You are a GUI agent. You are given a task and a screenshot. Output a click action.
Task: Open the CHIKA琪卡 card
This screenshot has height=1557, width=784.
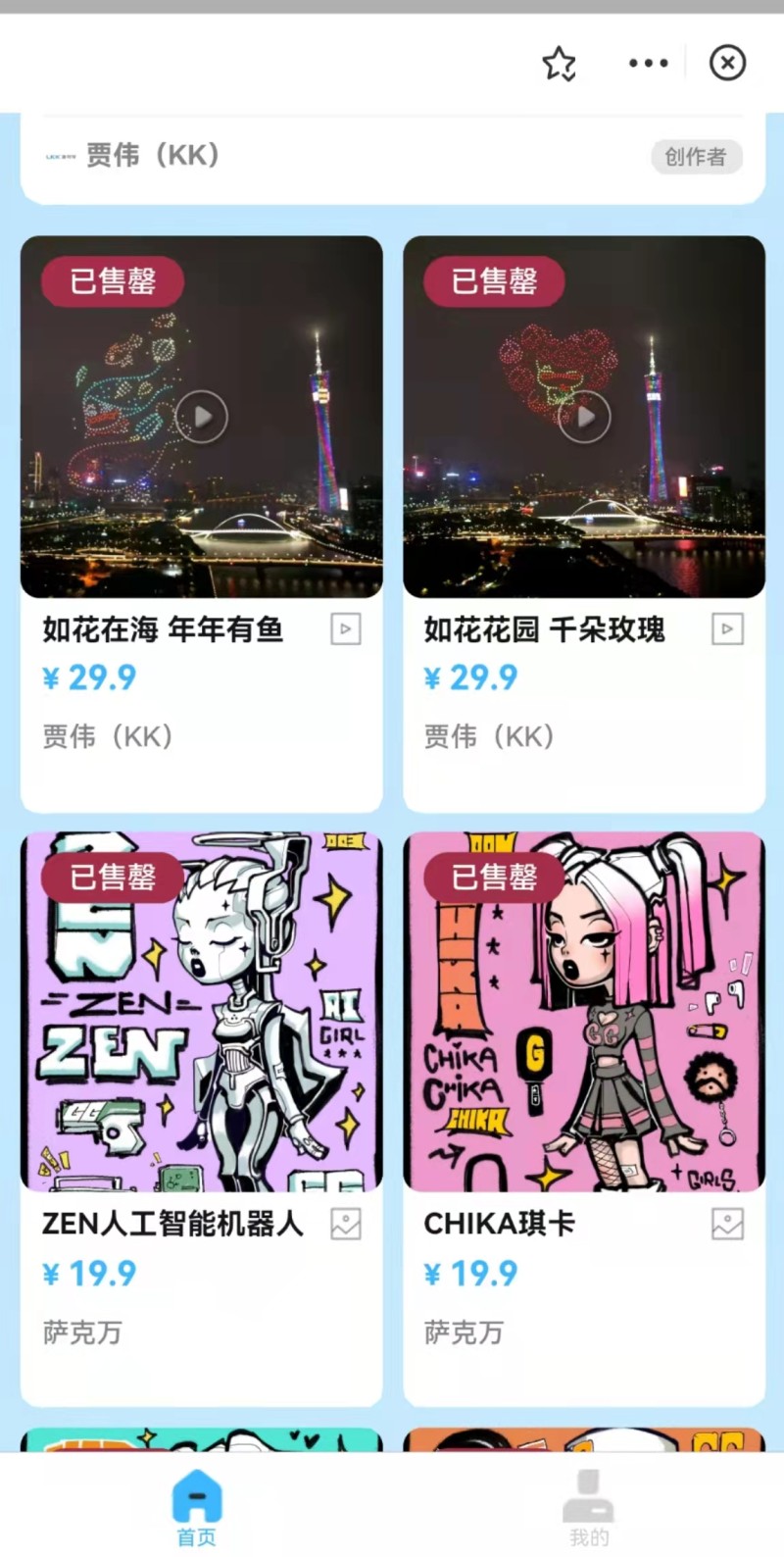pos(583,1116)
